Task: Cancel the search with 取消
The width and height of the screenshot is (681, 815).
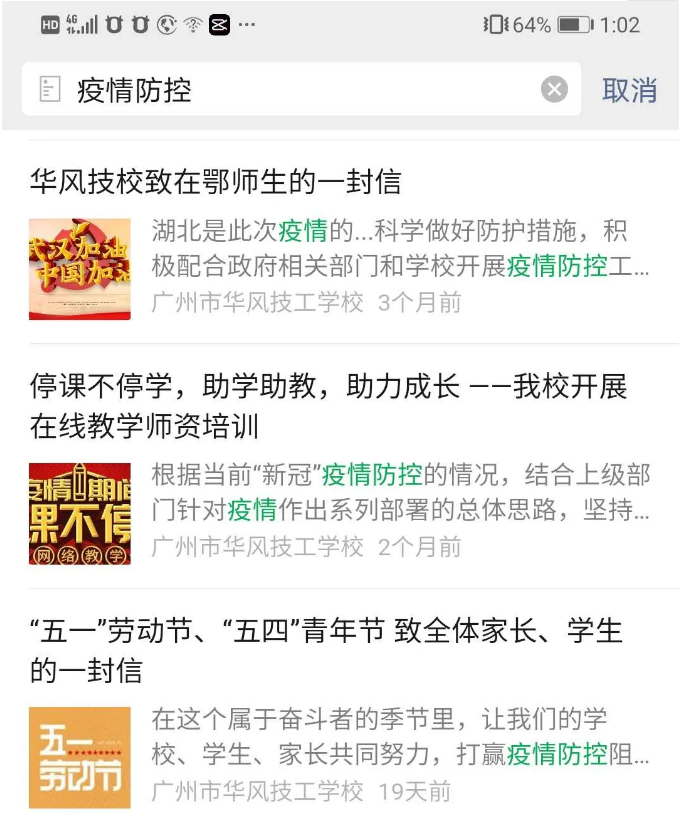Action: (629, 90)
